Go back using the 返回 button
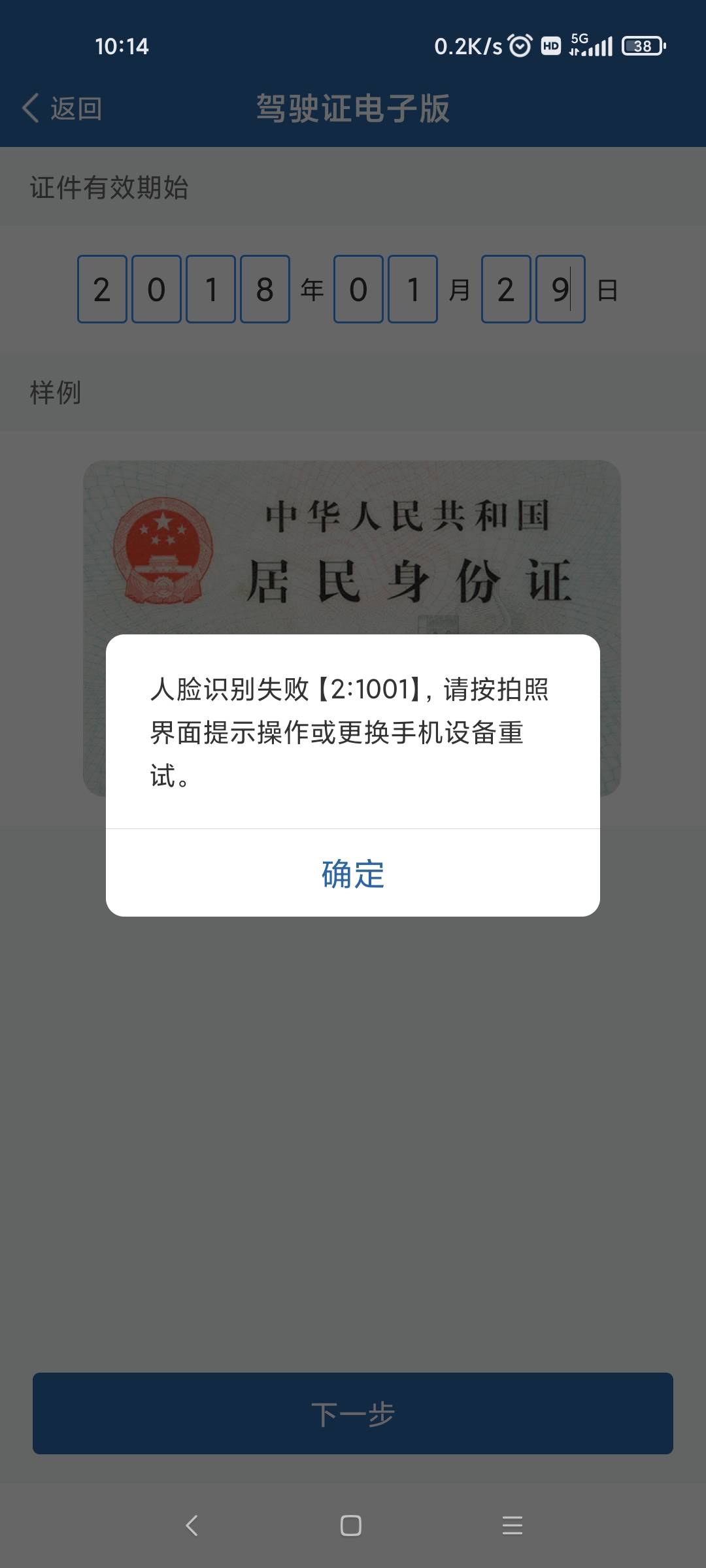Screen dimensions: 706x1568 (63, 108)
